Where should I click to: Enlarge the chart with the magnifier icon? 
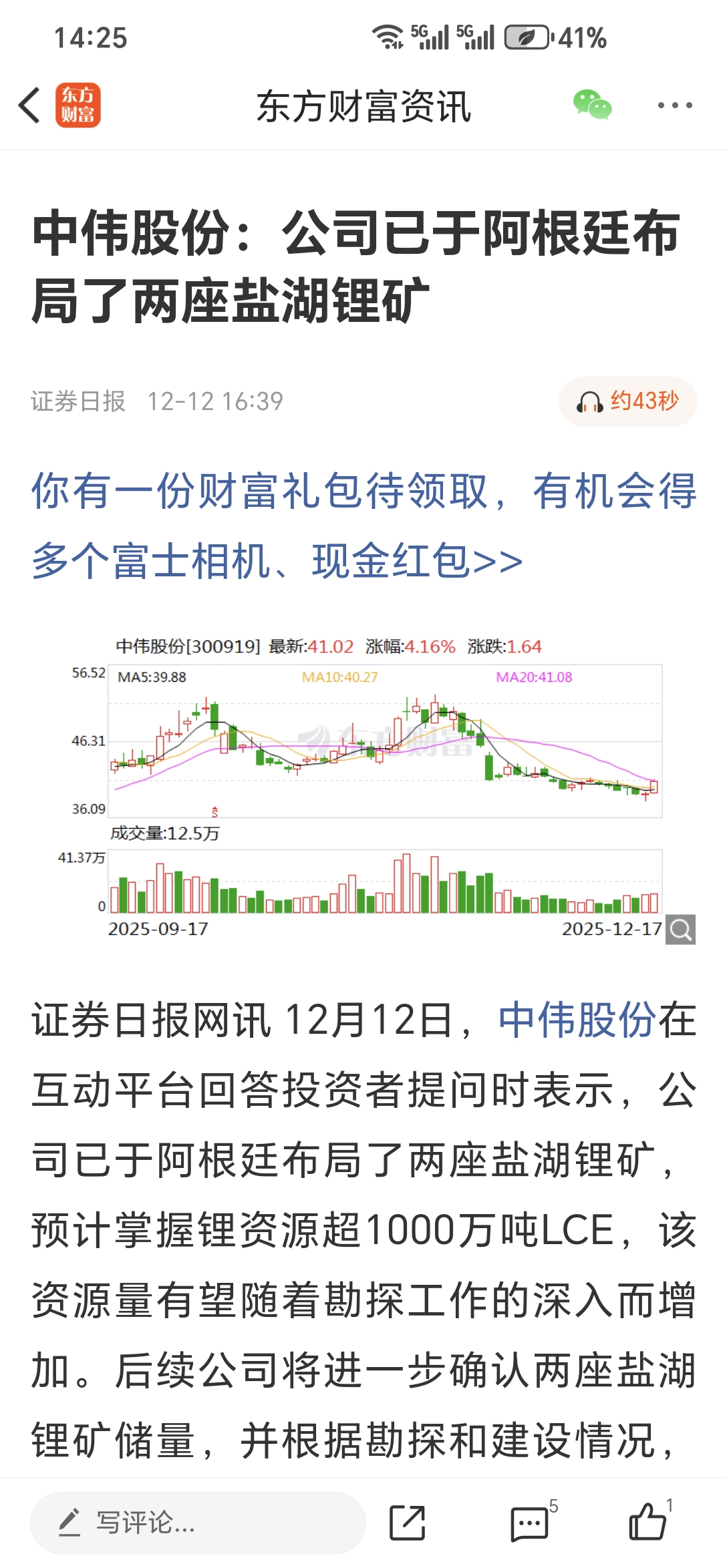pos(680,929)
